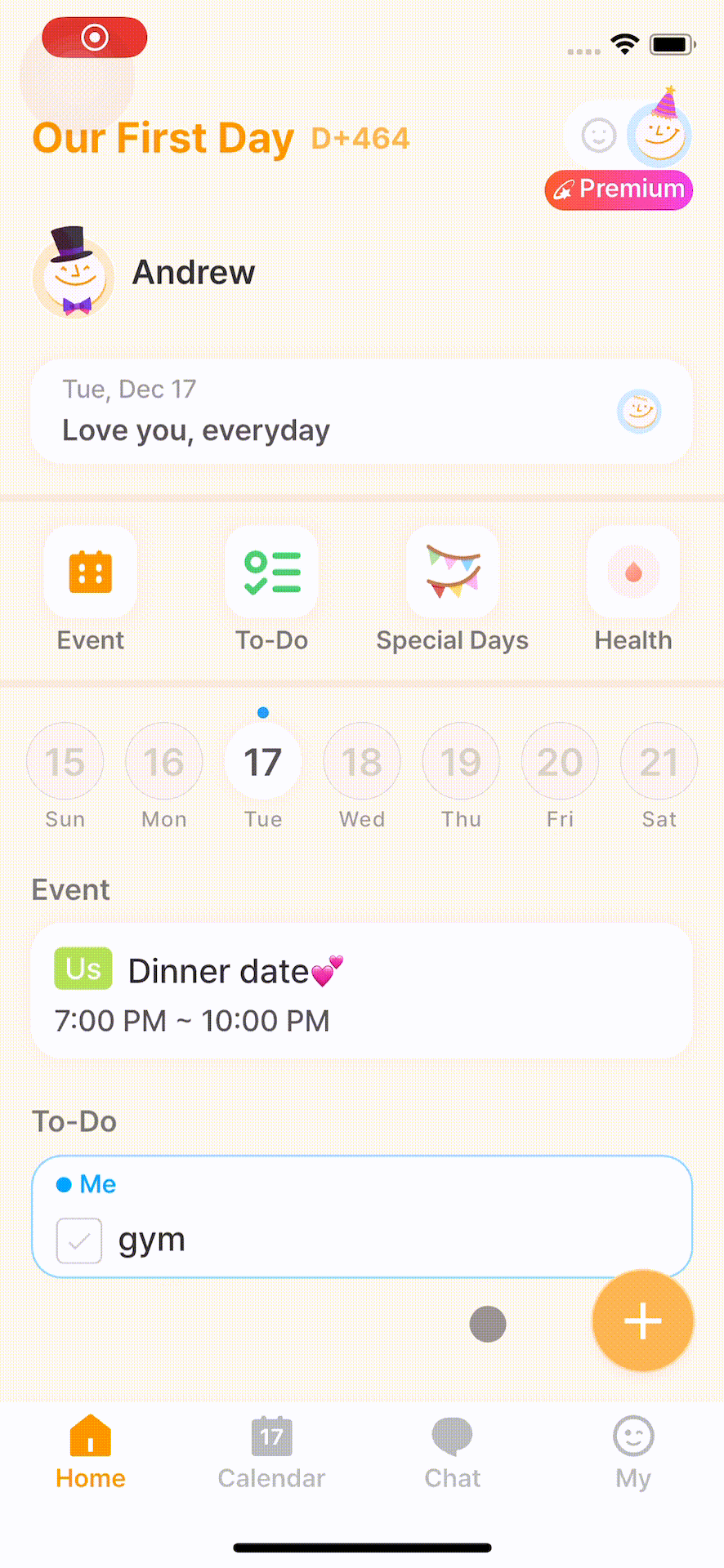Open the Chat tab icon

pos(452,1437)
